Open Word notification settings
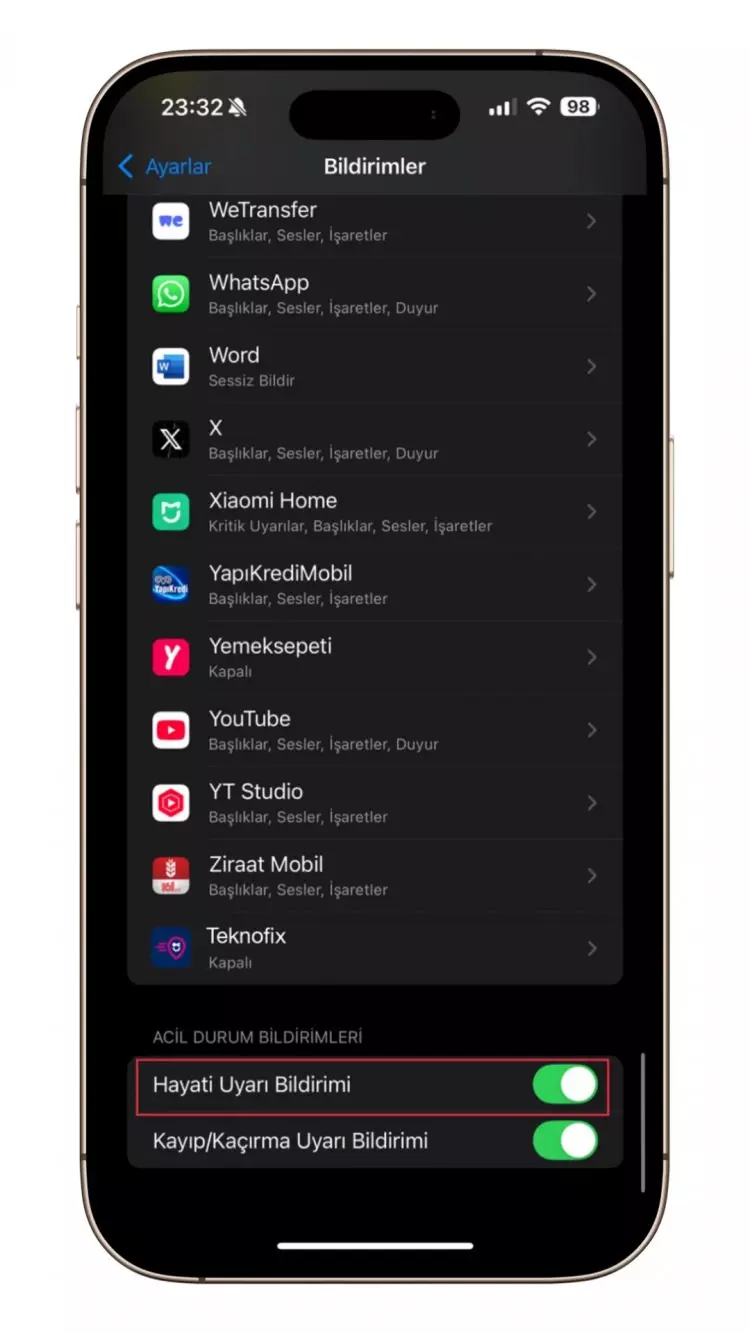 coord(375,366)
